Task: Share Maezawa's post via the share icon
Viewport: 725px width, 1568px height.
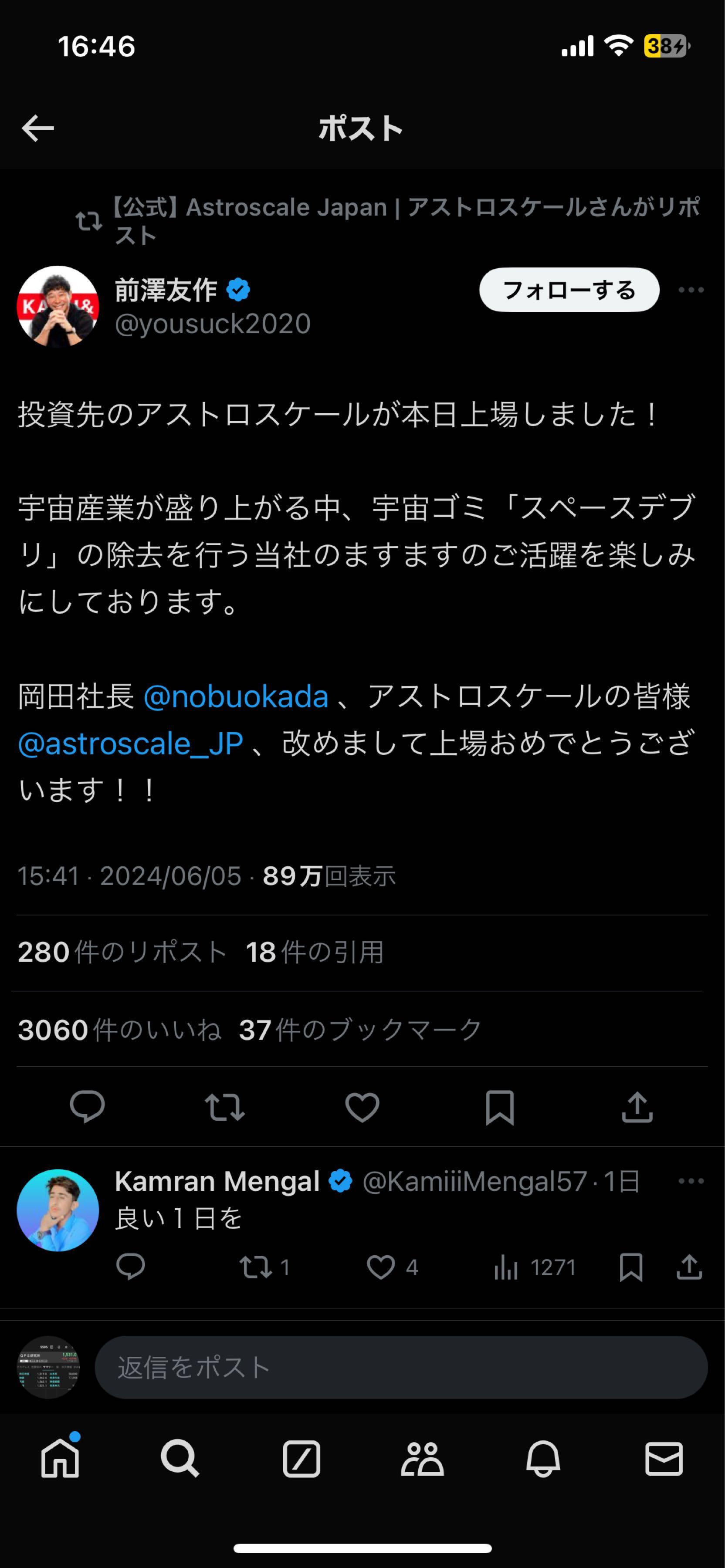Action: pyautogui.click(x=638, y=1108)
